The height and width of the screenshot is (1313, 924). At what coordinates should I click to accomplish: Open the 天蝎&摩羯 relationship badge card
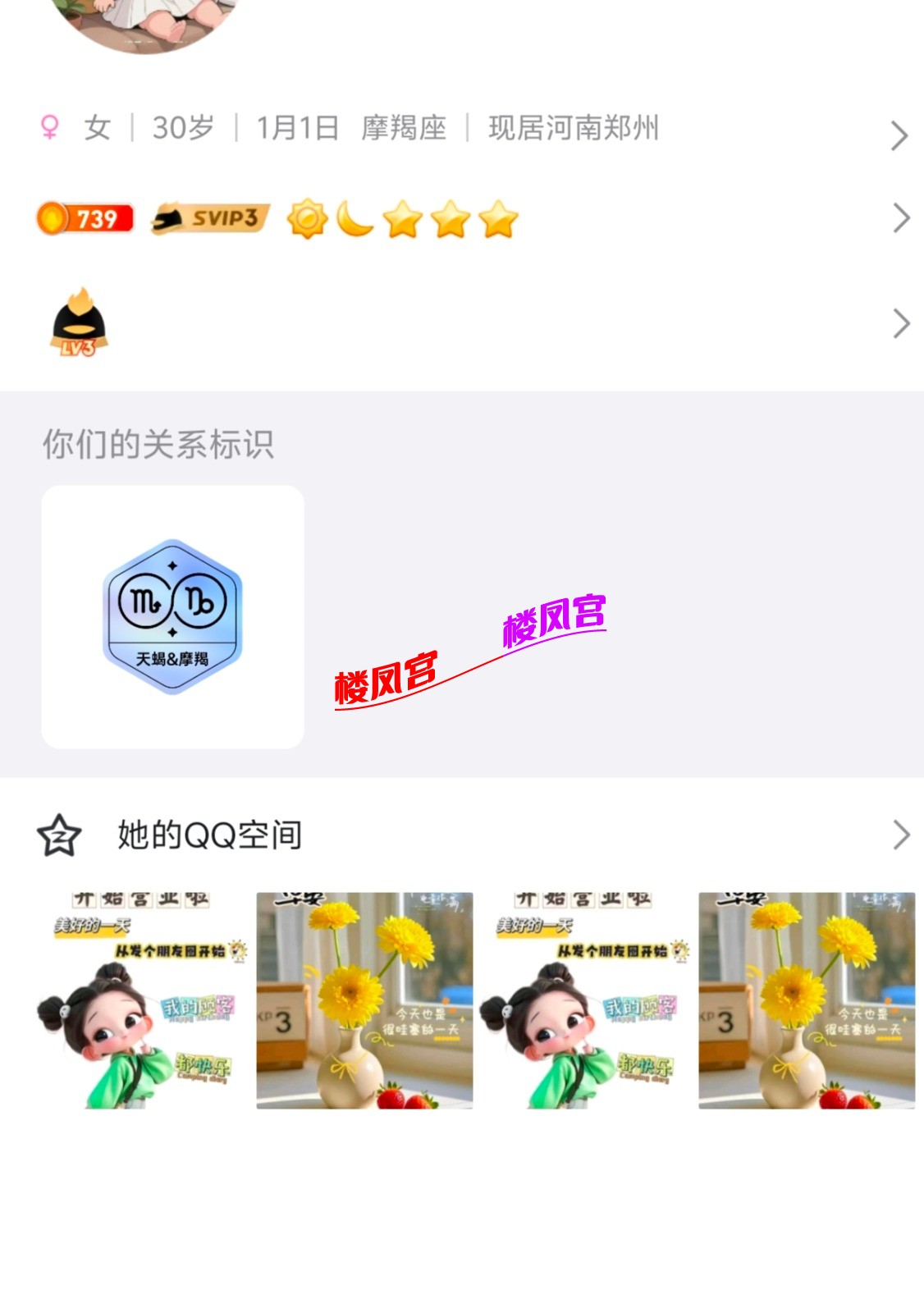point(173,616)
